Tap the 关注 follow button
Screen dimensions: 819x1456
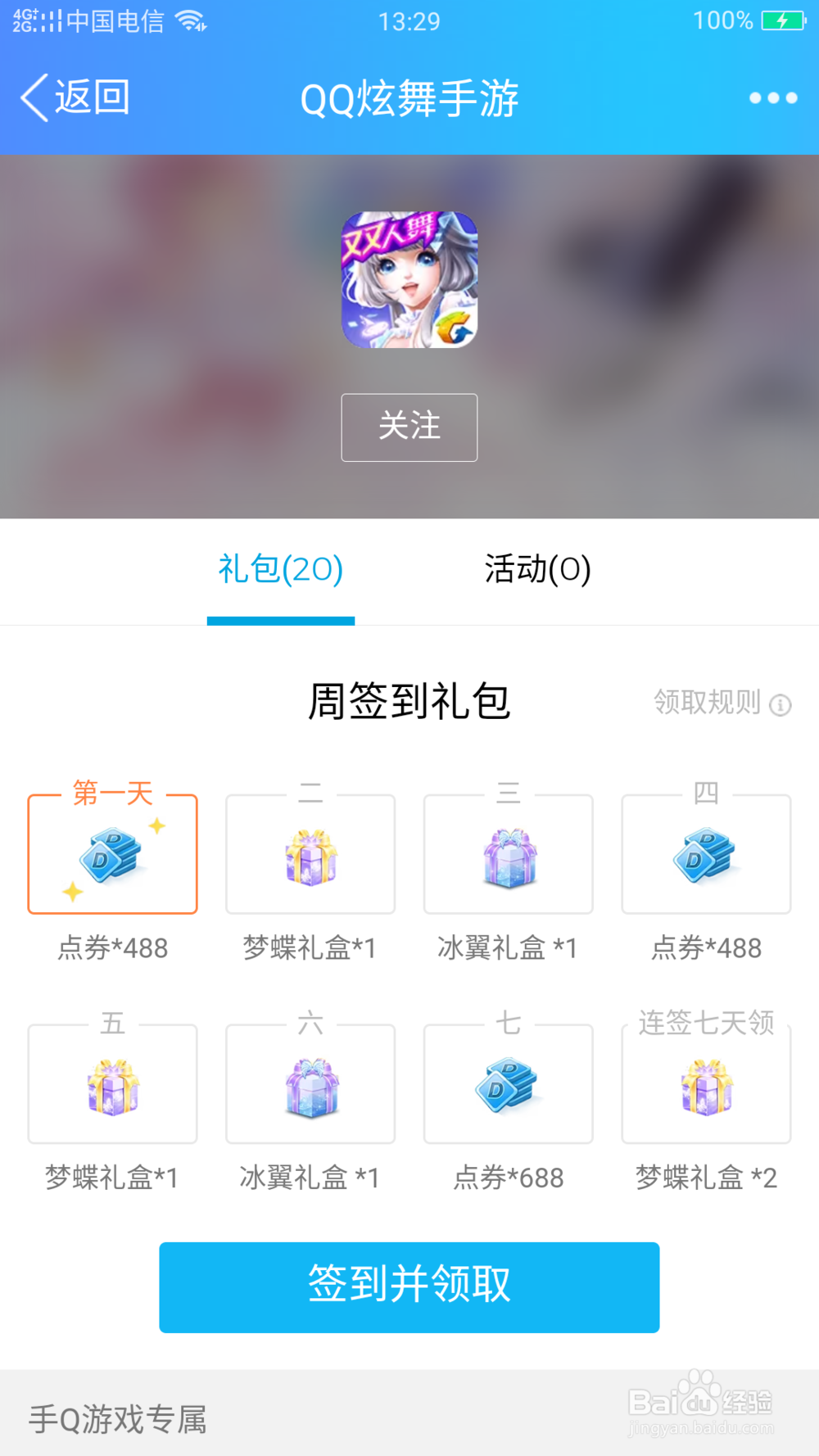(409, 427)
